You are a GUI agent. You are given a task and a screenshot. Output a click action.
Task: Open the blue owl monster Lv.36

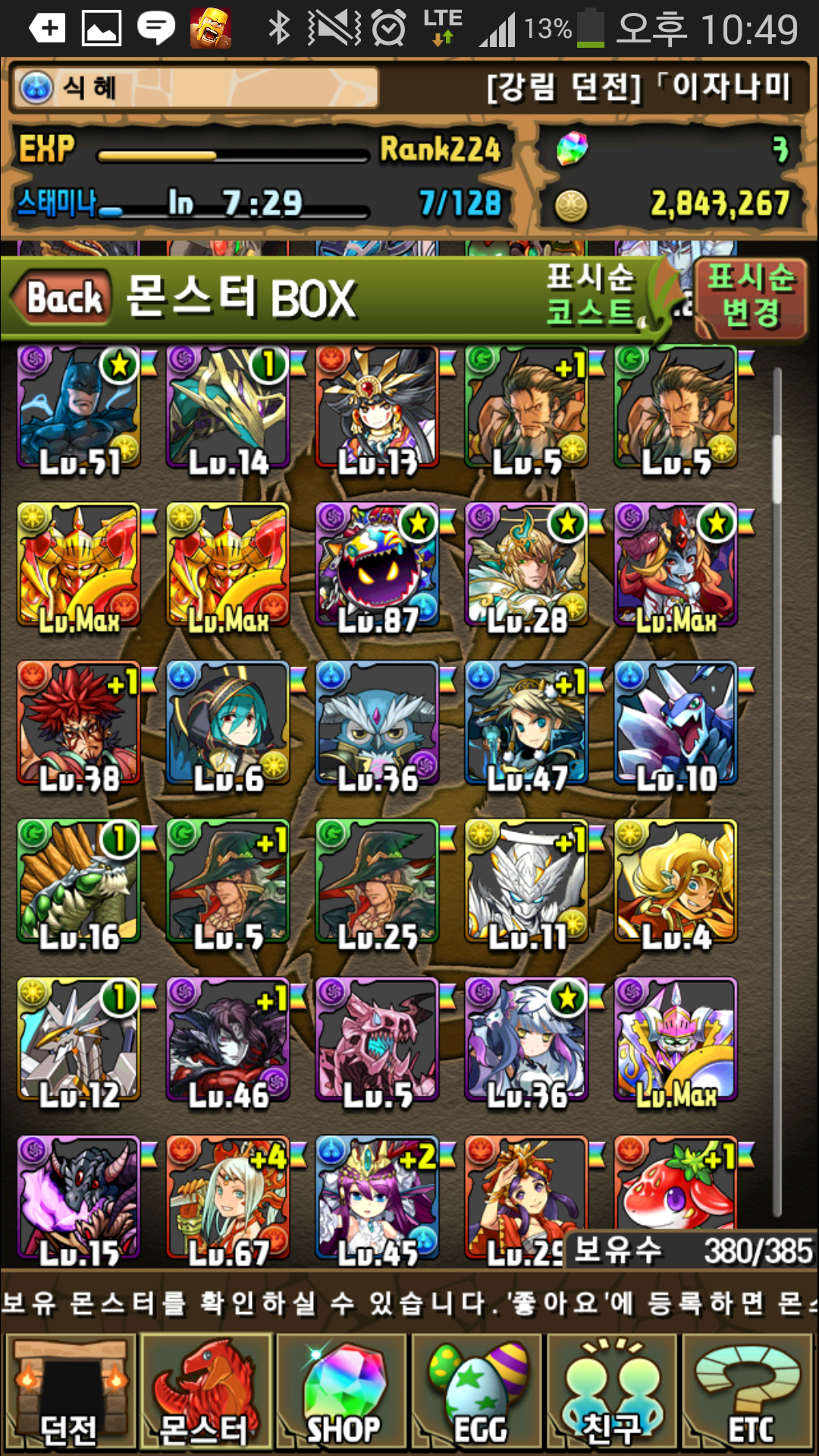(x=377, y=723)
